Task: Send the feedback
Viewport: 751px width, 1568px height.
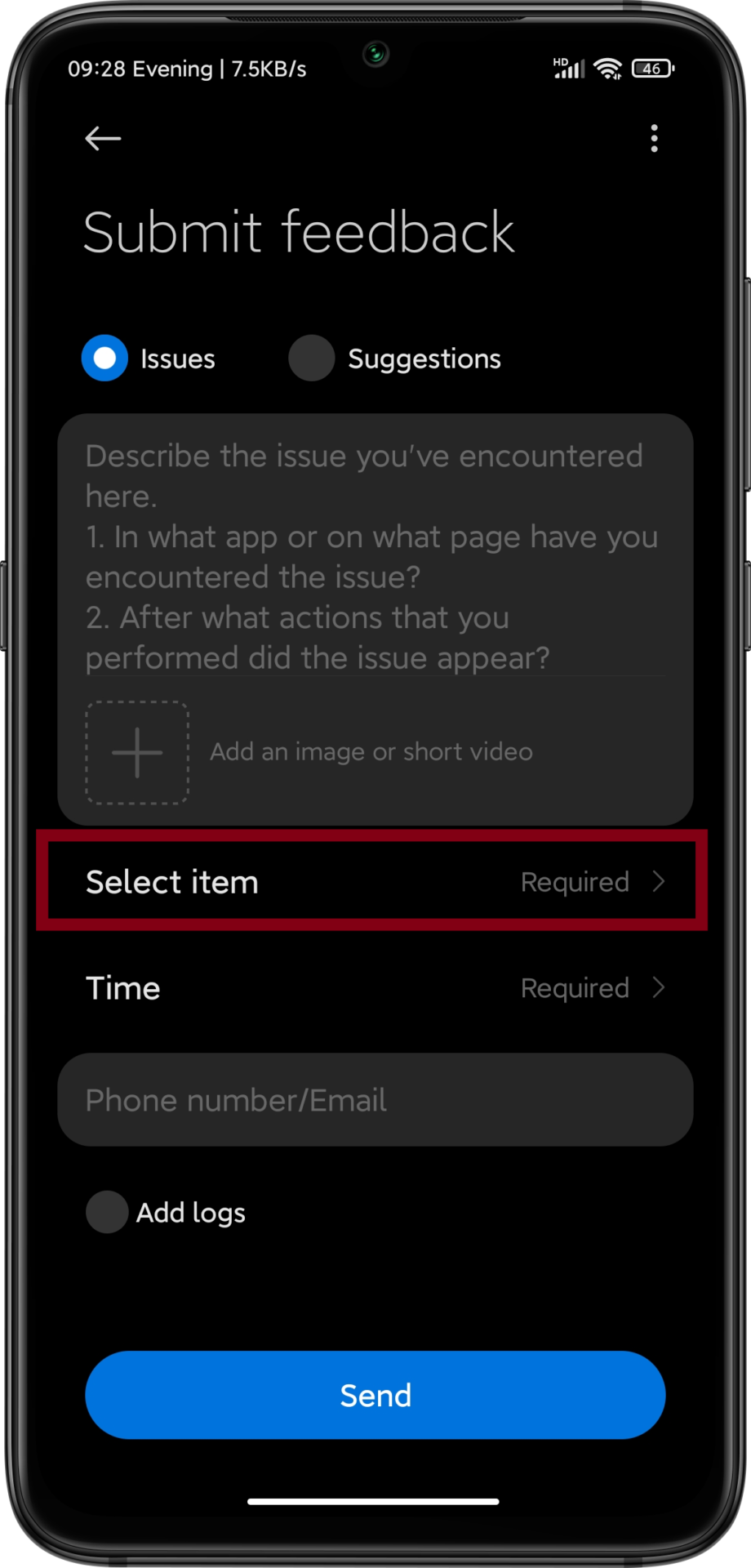Action: (x=375, y=1395)
